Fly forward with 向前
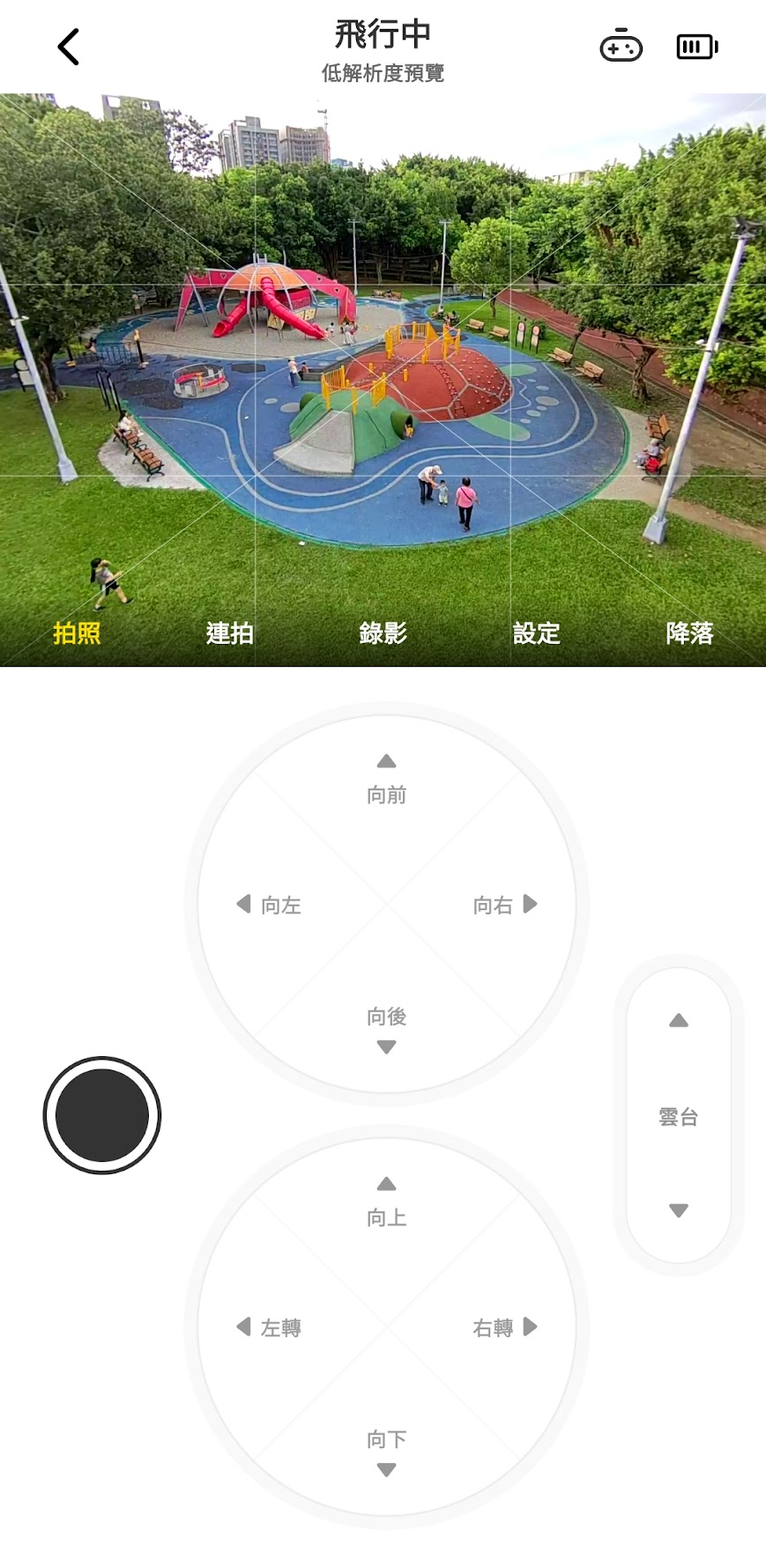766x1568 pixels. coord(386,780)
